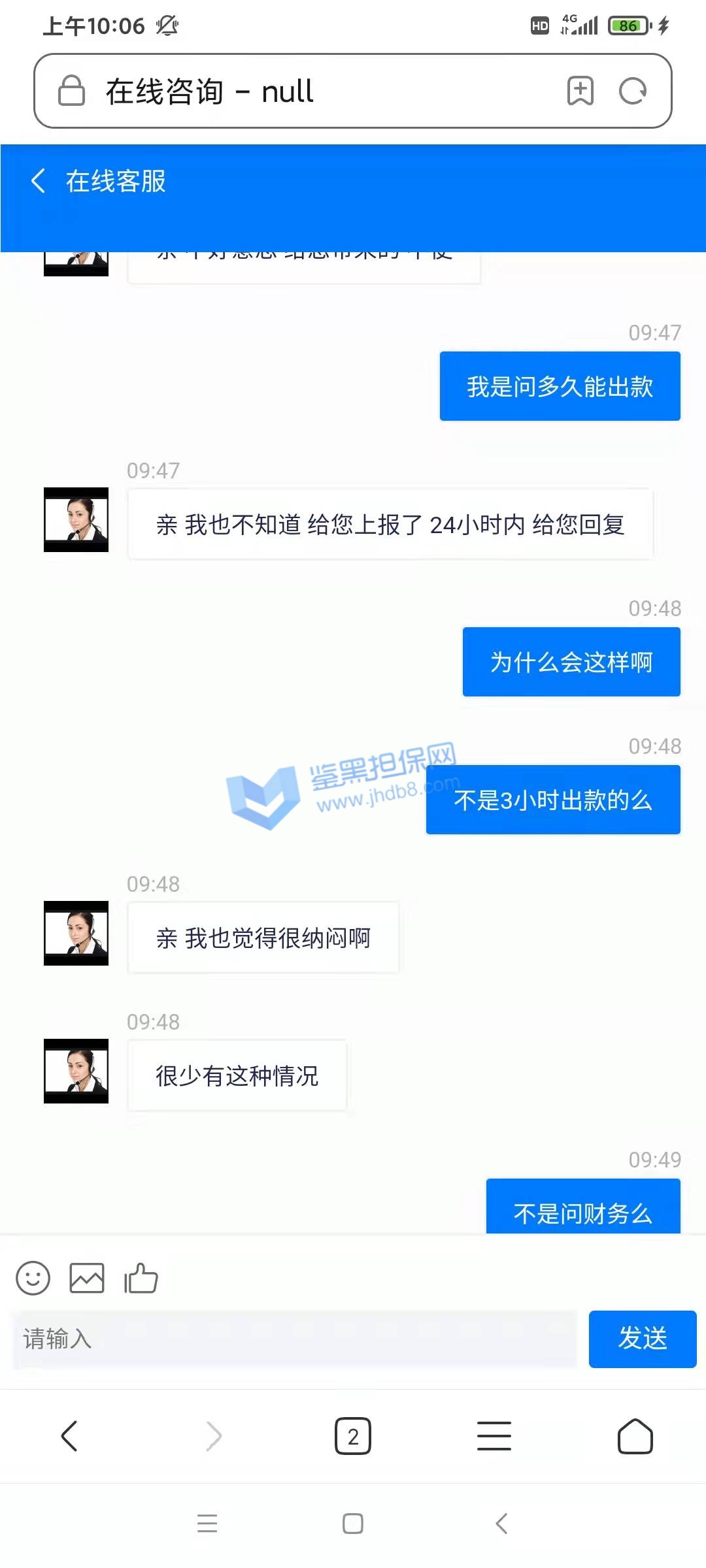Open recent apps from the system bar
The image size is (706, 1568).
(207, 1523)
